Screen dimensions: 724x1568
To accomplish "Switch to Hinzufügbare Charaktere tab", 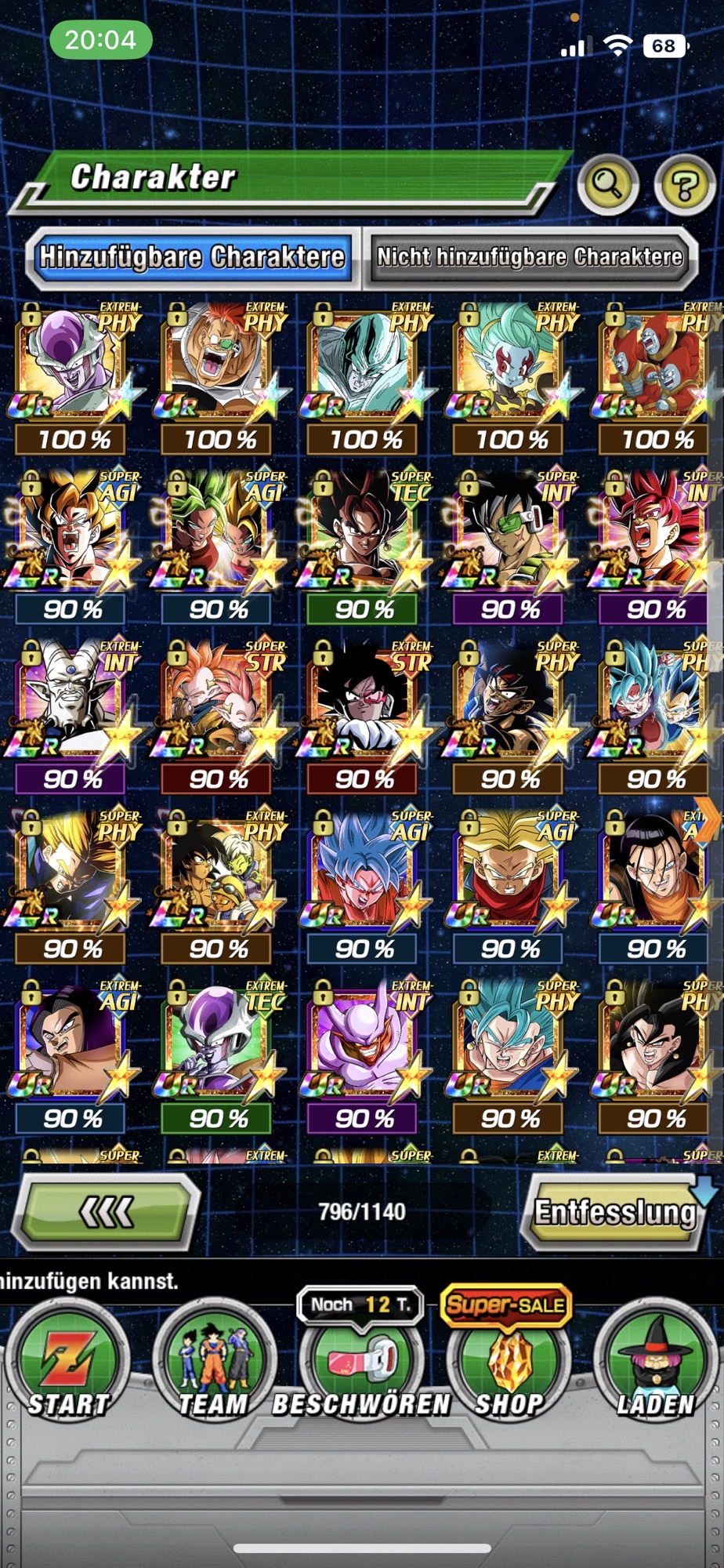I will tap(193, 258).
